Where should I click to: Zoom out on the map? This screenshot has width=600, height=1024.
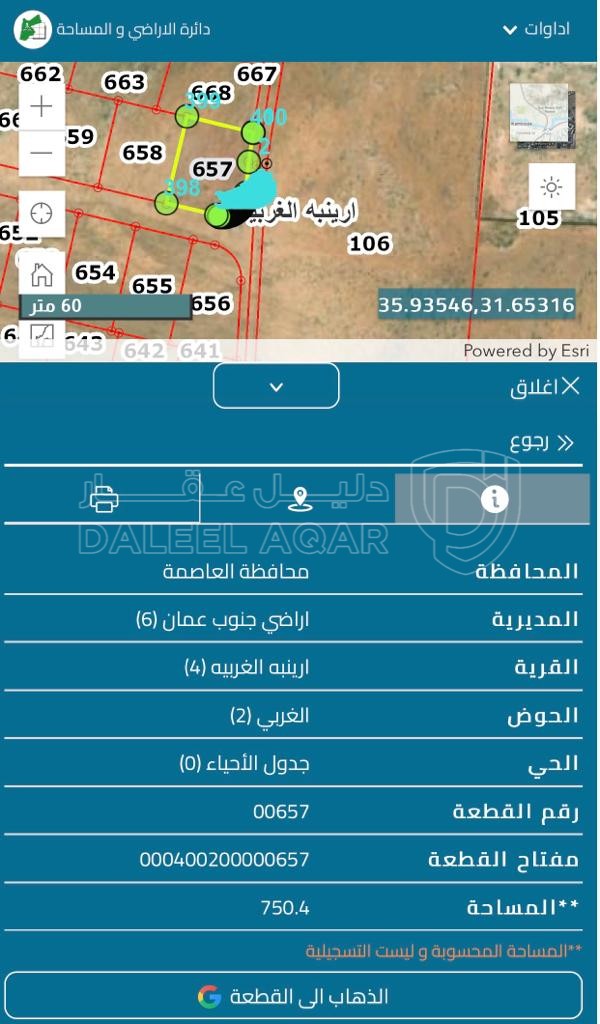click(41, 153)
